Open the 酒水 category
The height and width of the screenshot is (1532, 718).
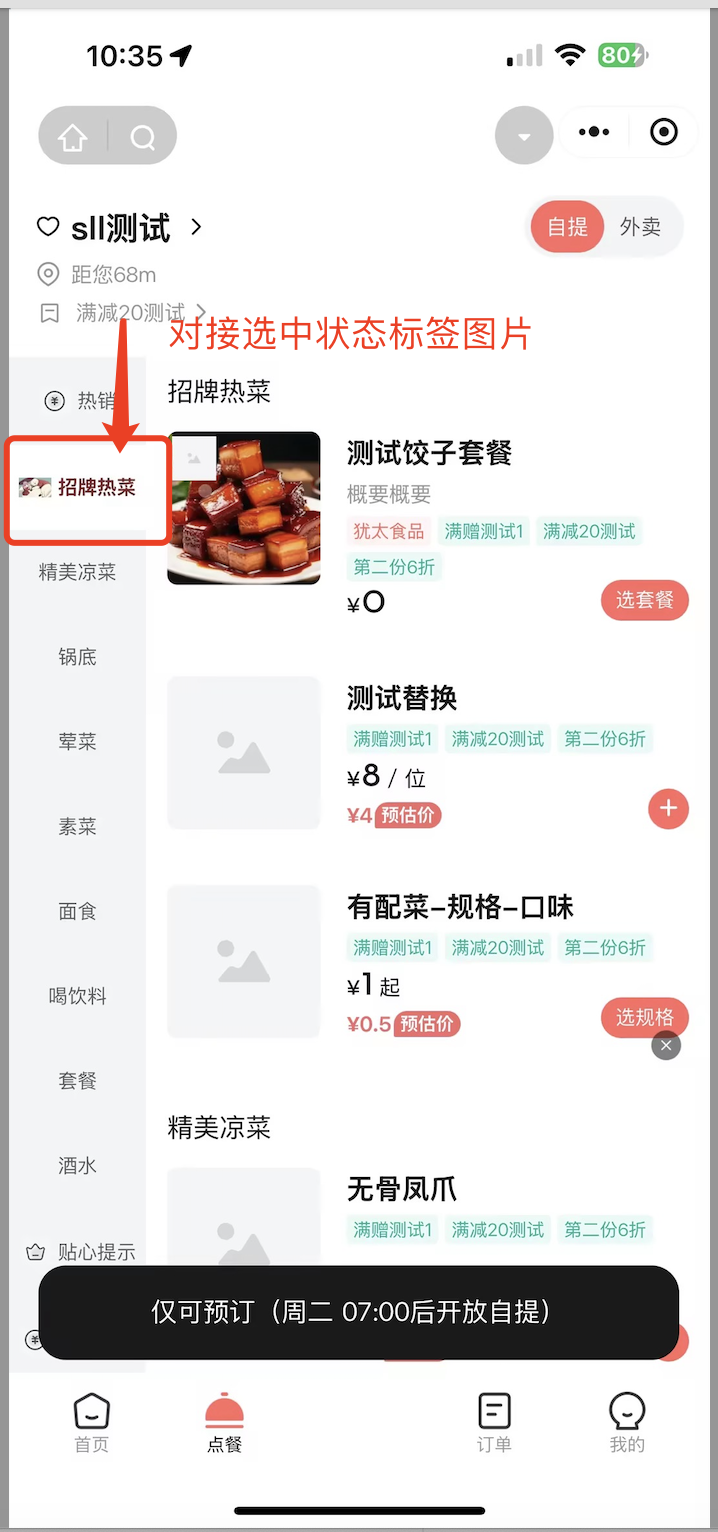click(x=77, y=1166)
